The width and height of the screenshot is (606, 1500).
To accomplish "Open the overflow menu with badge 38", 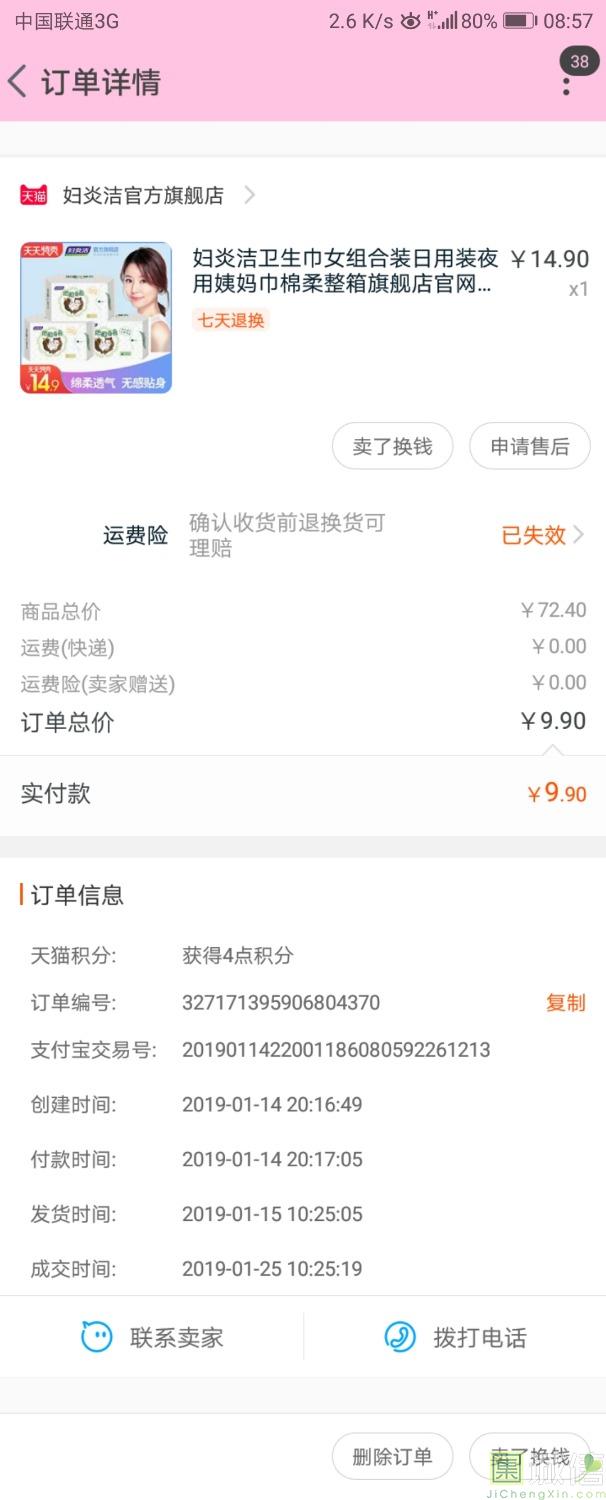I will click(x=566, y=82).
